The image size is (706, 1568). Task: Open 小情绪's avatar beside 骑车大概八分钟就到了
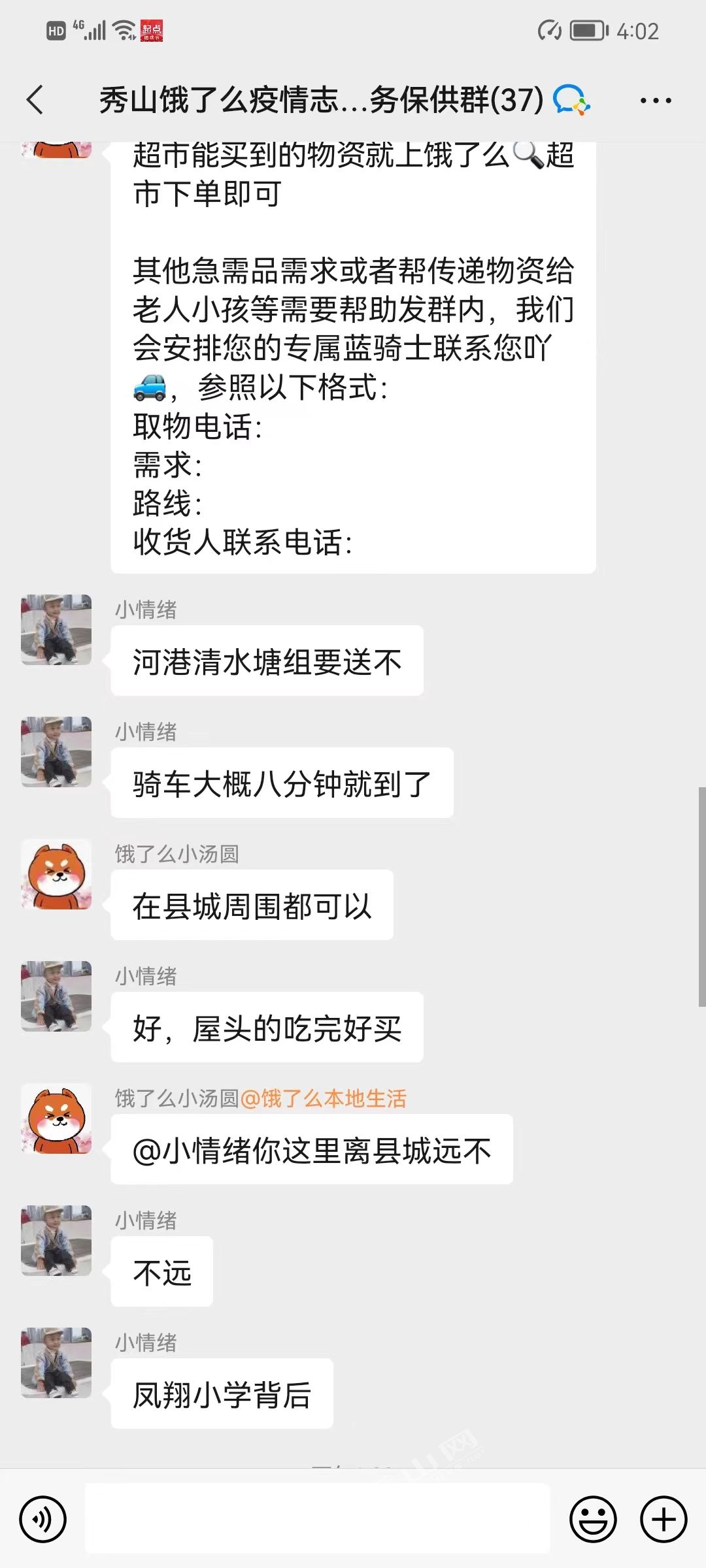point(56,752)
